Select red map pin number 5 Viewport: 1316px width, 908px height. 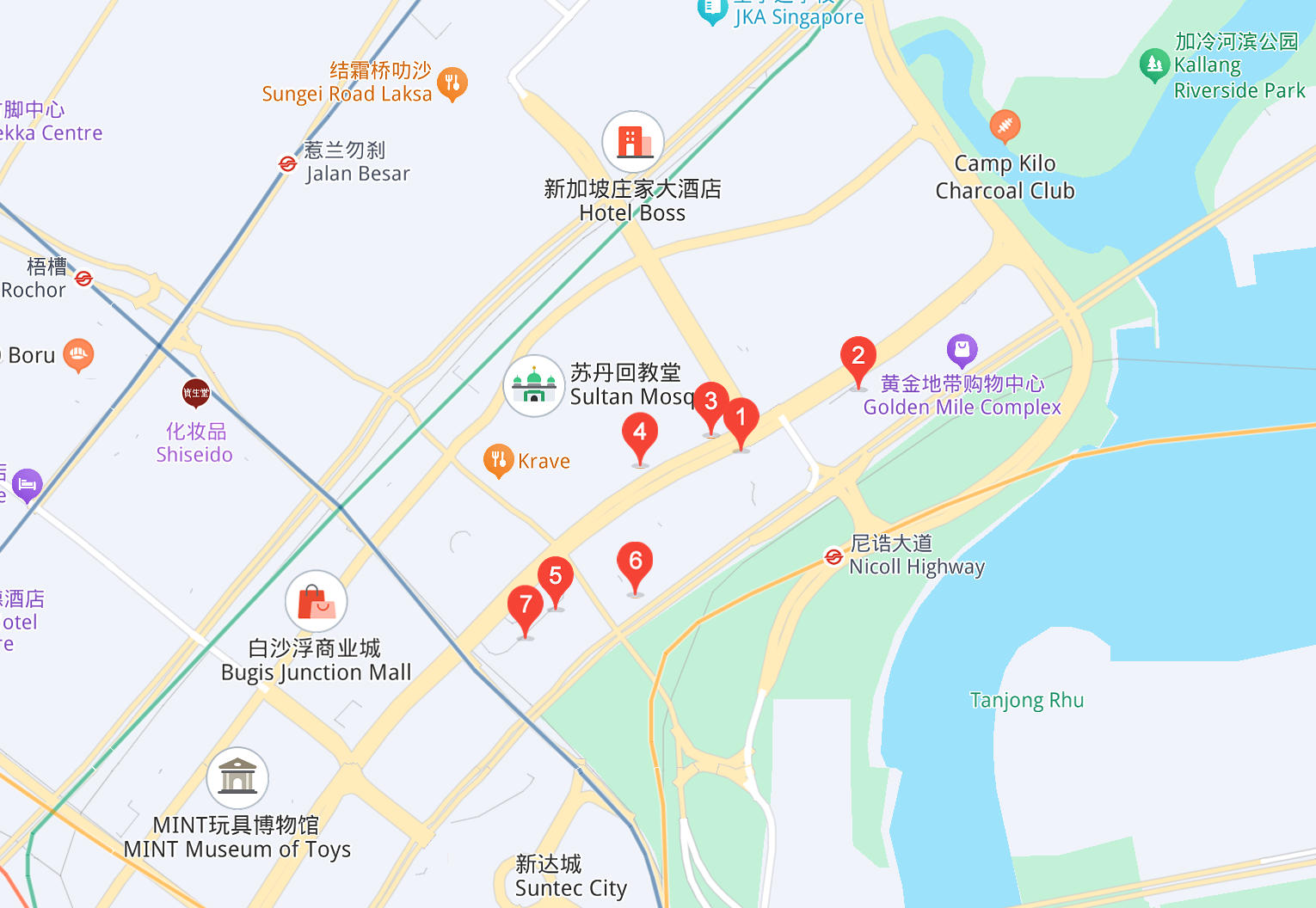(556, 575)
